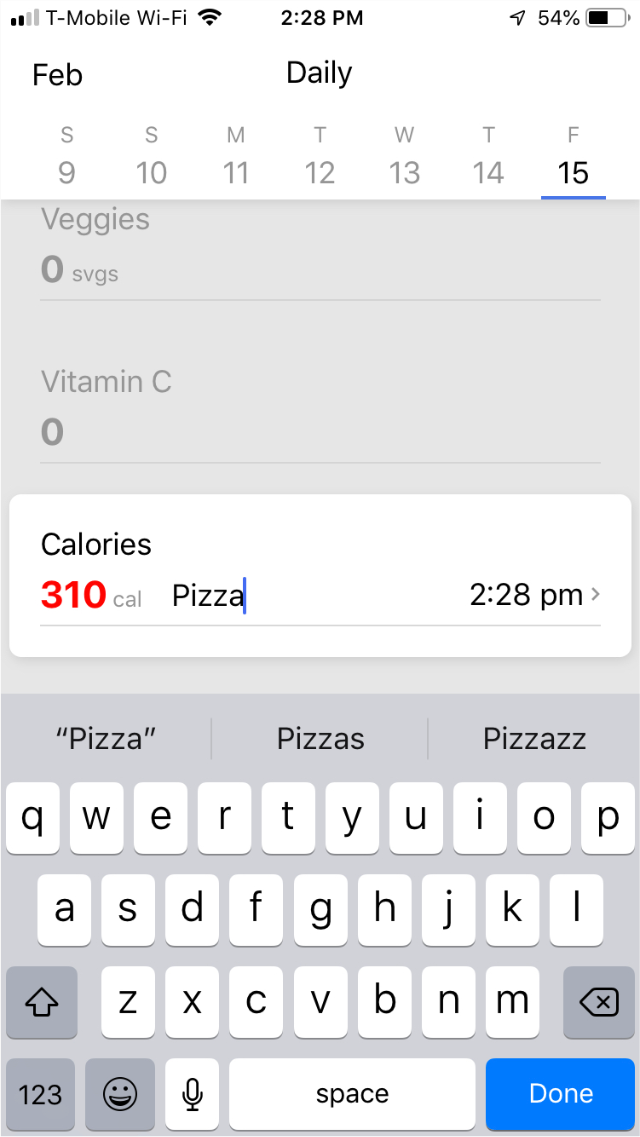Open the Feb month selector
The height and width of the screenshot is (1137, 640).
click(58, 75)
